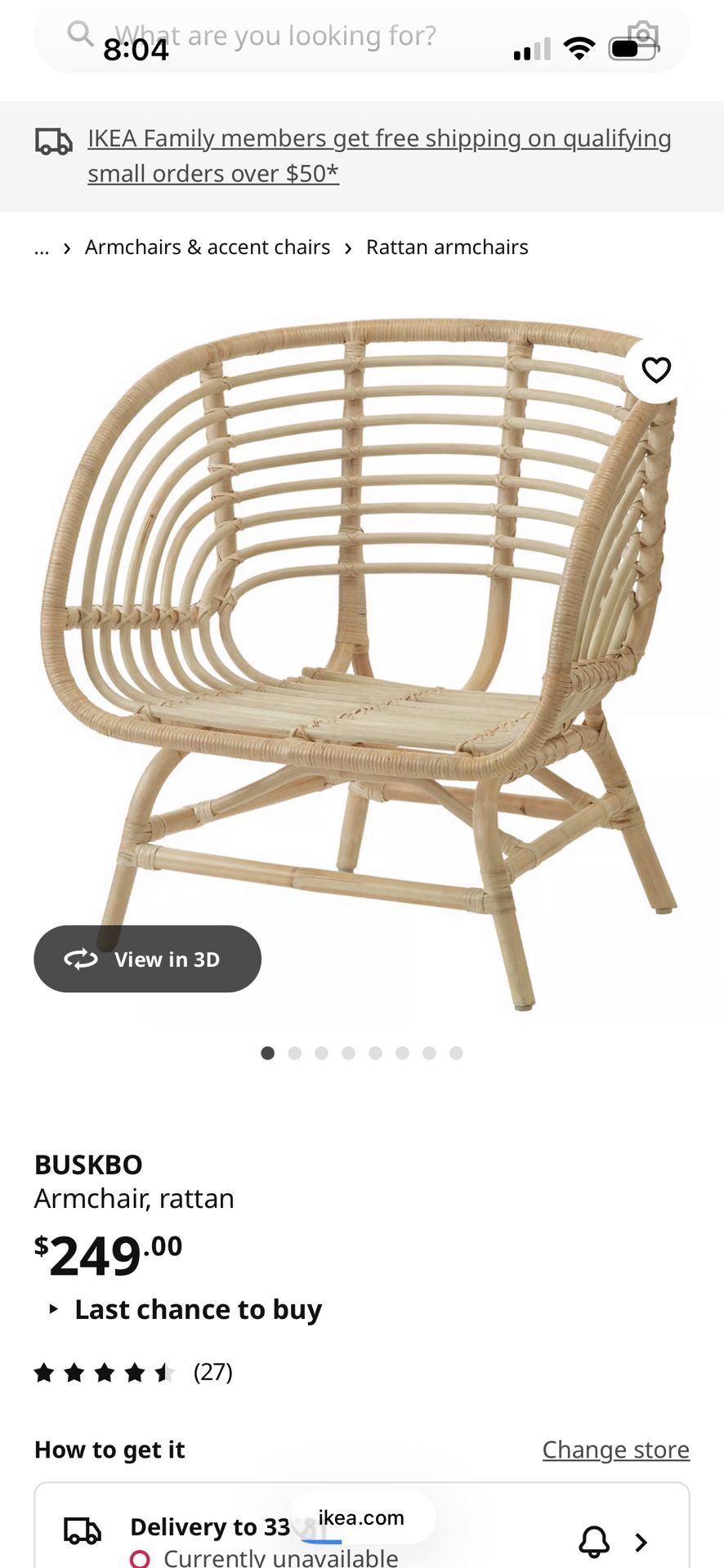Change store for availability

(x=616, y=1450)
